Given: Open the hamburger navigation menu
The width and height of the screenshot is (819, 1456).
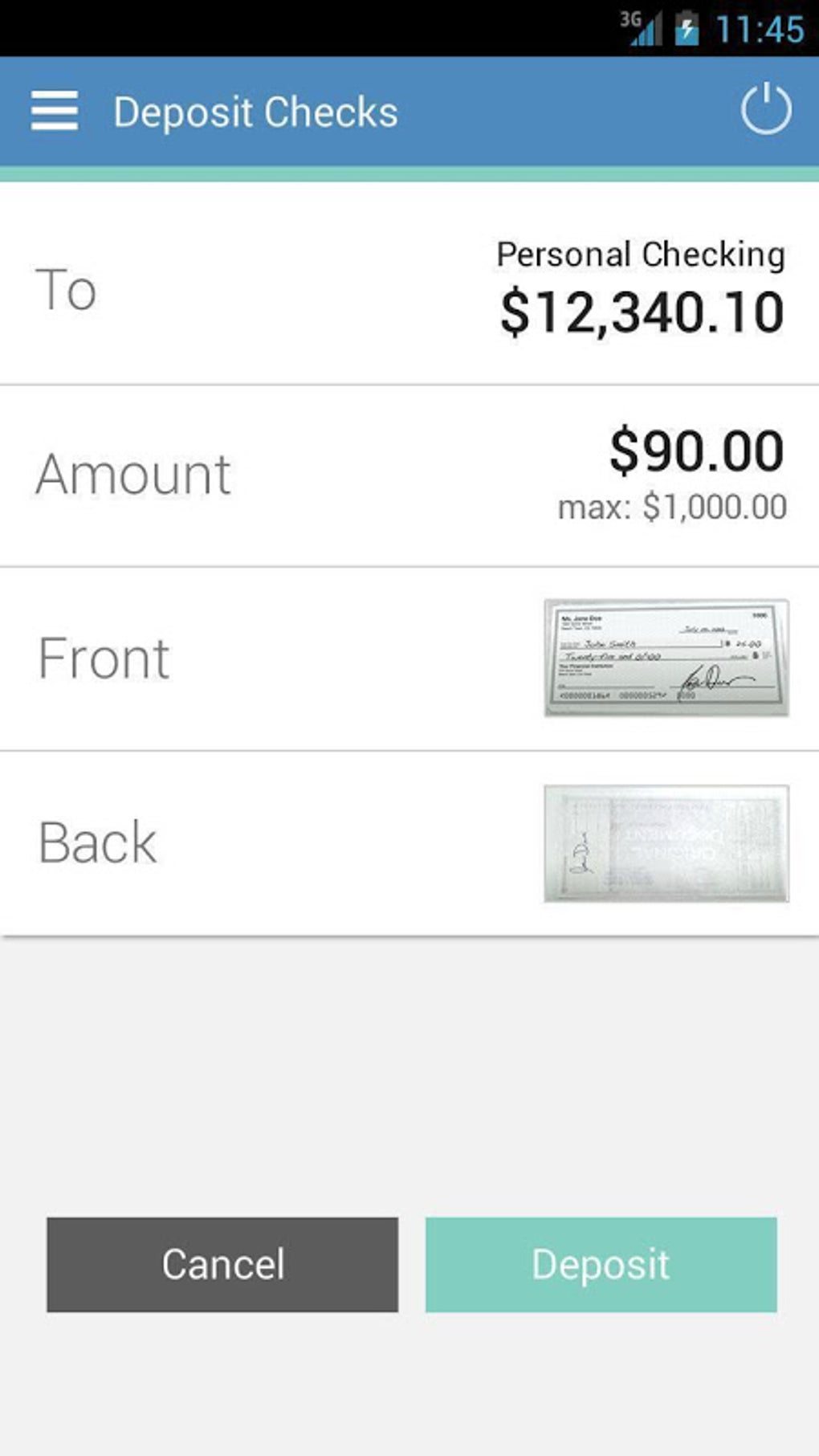Looking at the screenshot, I should pyautogui.click(x=55, y=111).
